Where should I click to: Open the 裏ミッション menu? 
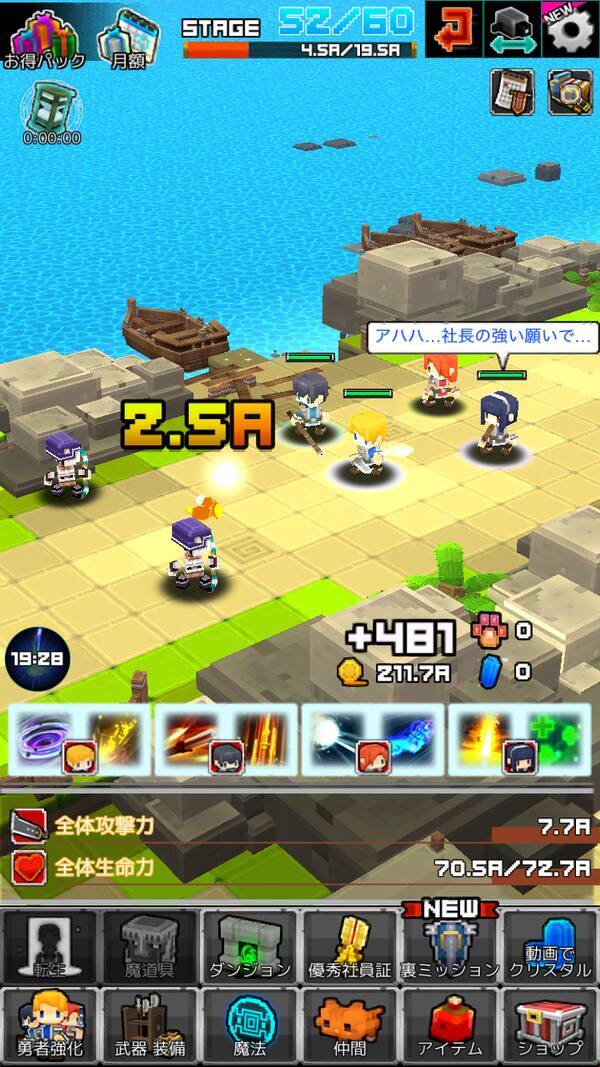[449, 946]
